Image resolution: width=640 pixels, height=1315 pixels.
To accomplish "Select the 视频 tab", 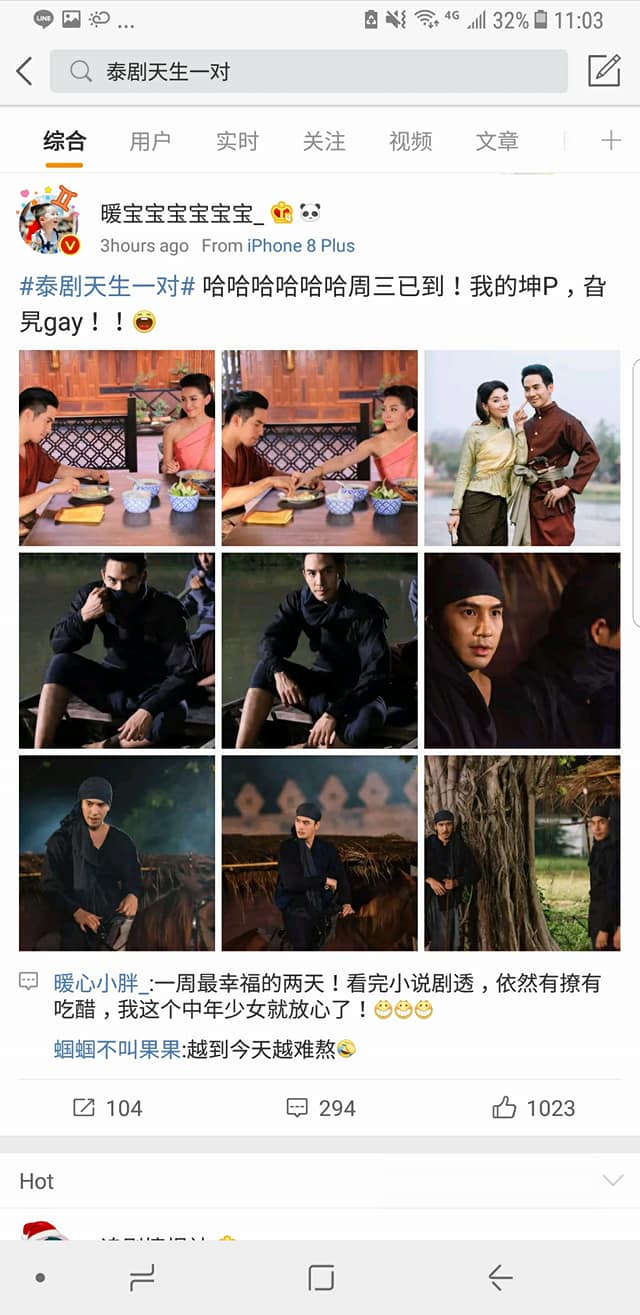I will [411, 141].
